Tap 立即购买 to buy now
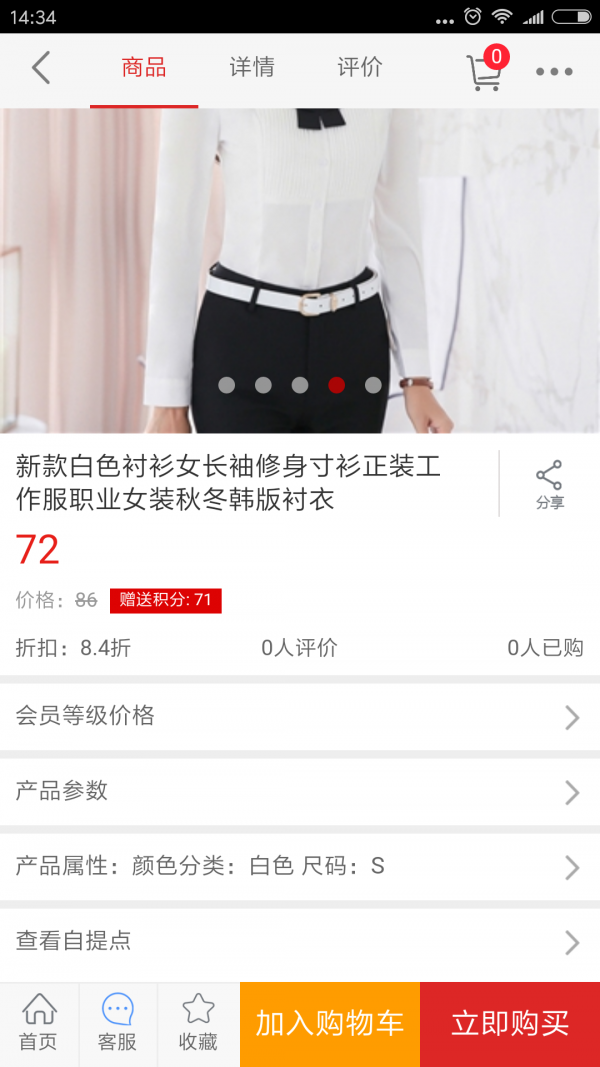 (510, 1024)
